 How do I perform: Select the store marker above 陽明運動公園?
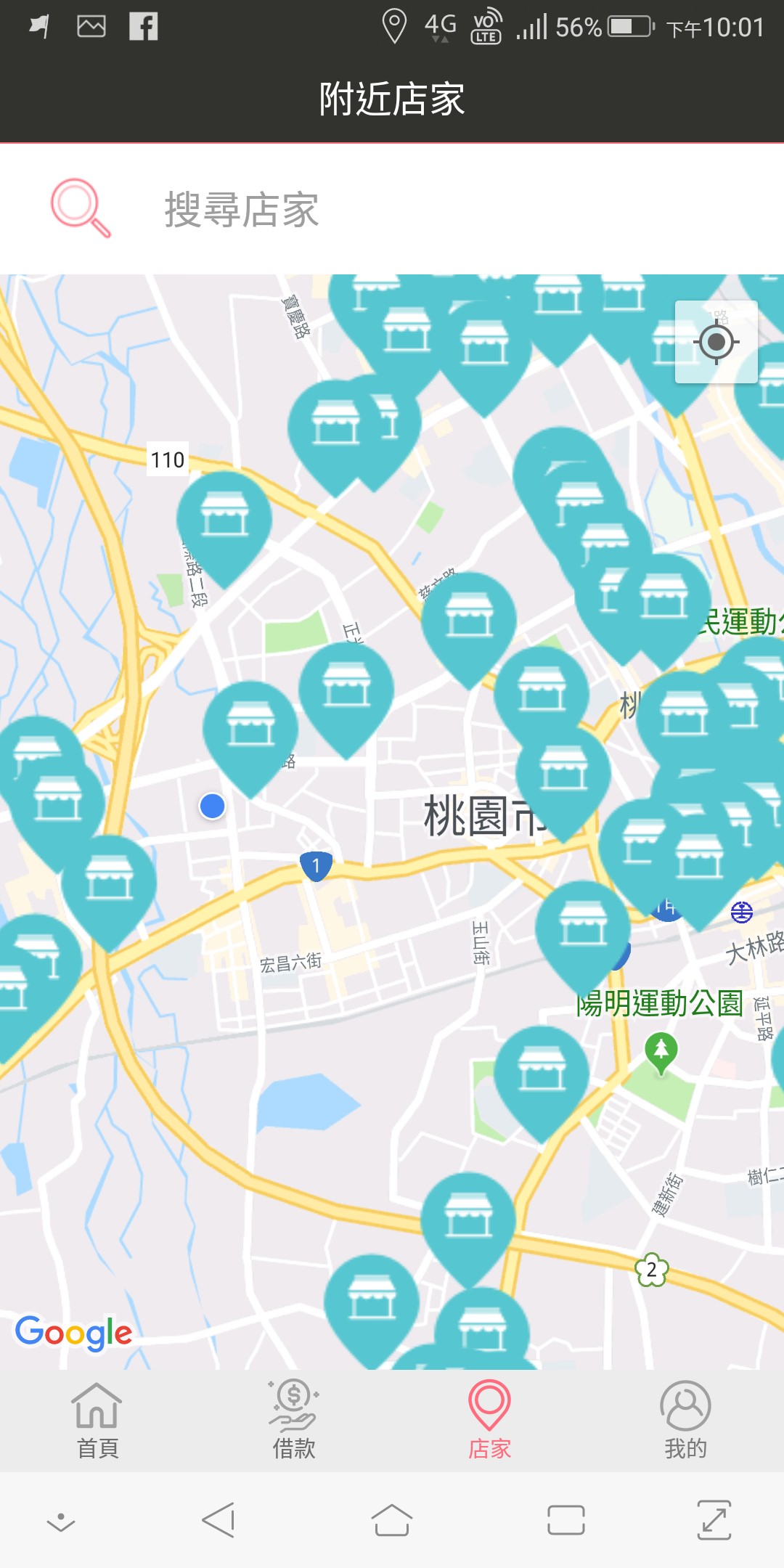583,928
